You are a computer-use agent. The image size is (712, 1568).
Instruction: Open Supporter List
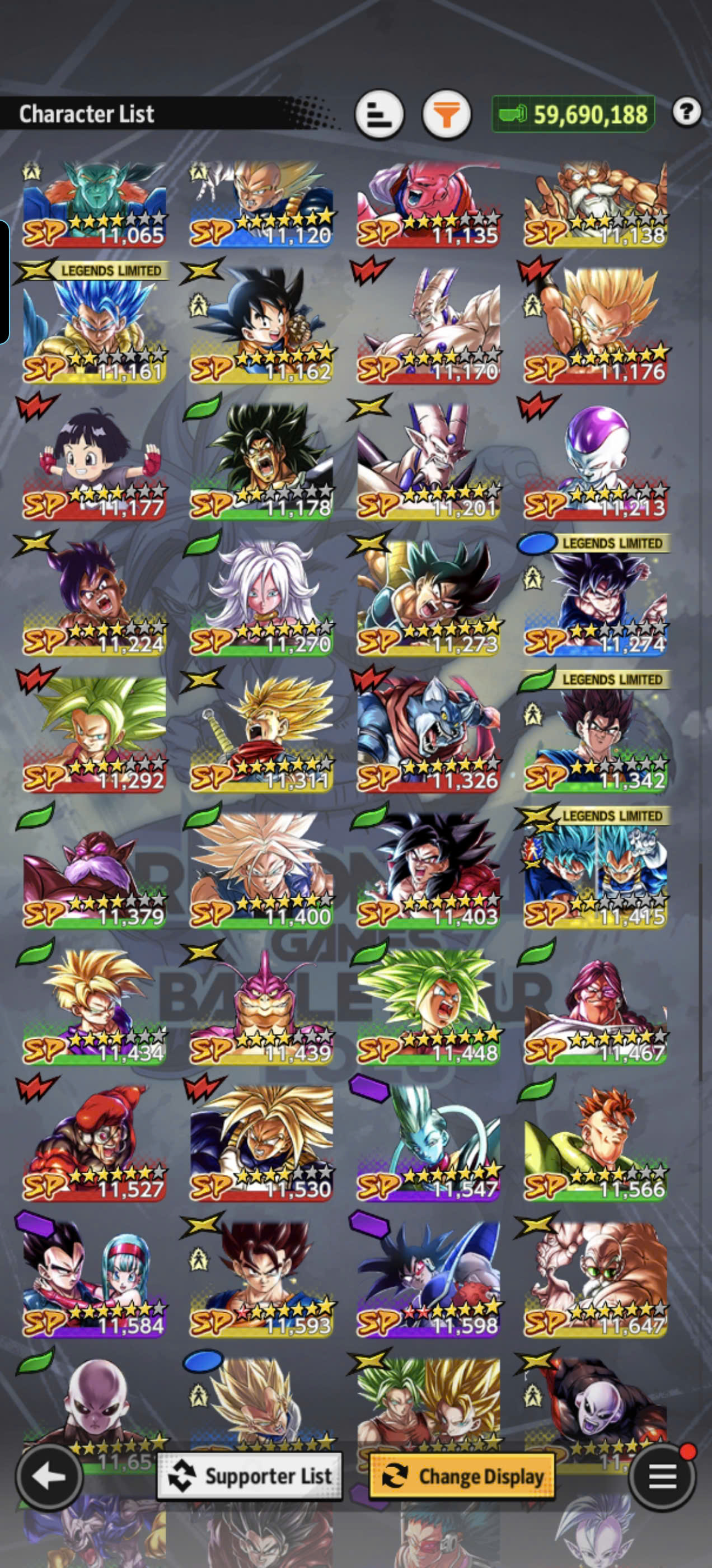[x=250, y=1476]
